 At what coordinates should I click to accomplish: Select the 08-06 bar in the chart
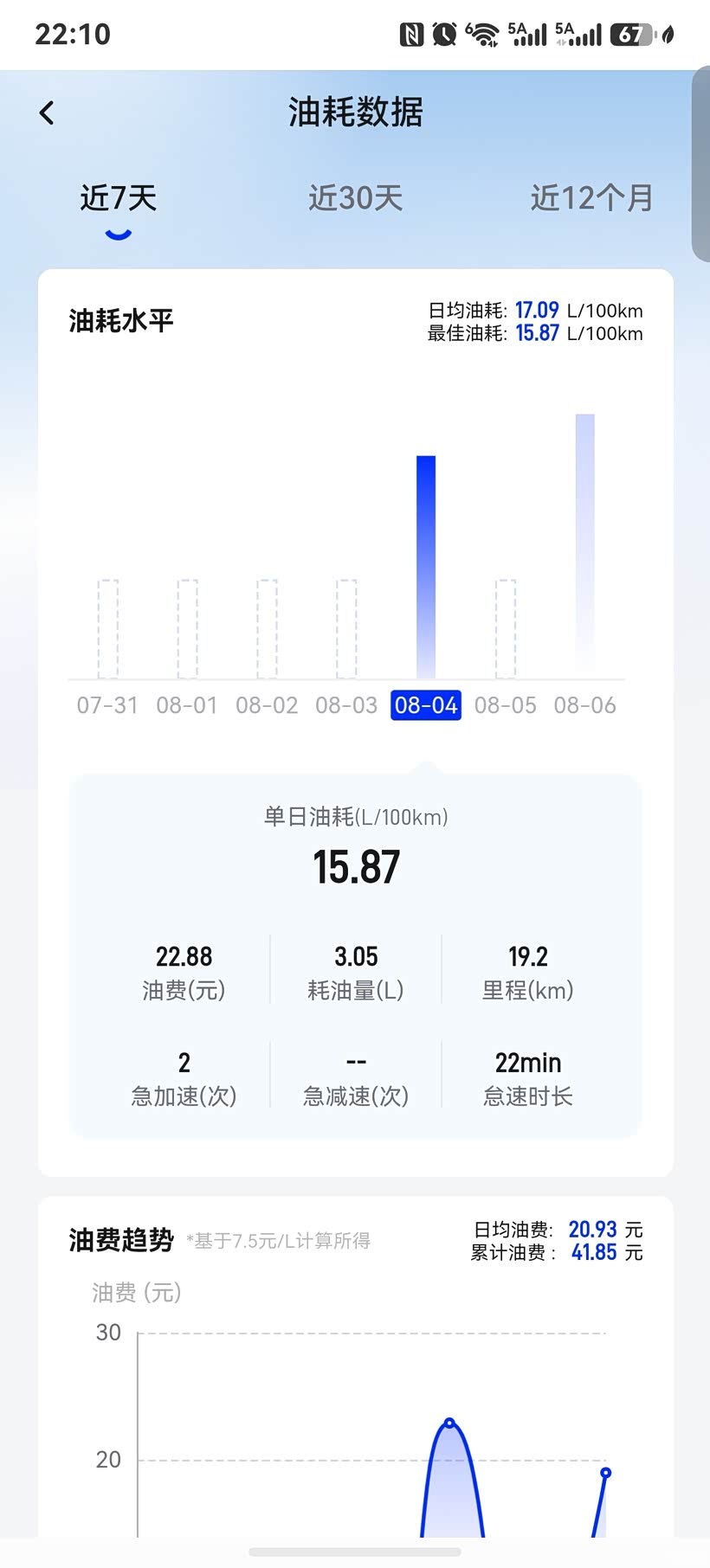(585, 545)
